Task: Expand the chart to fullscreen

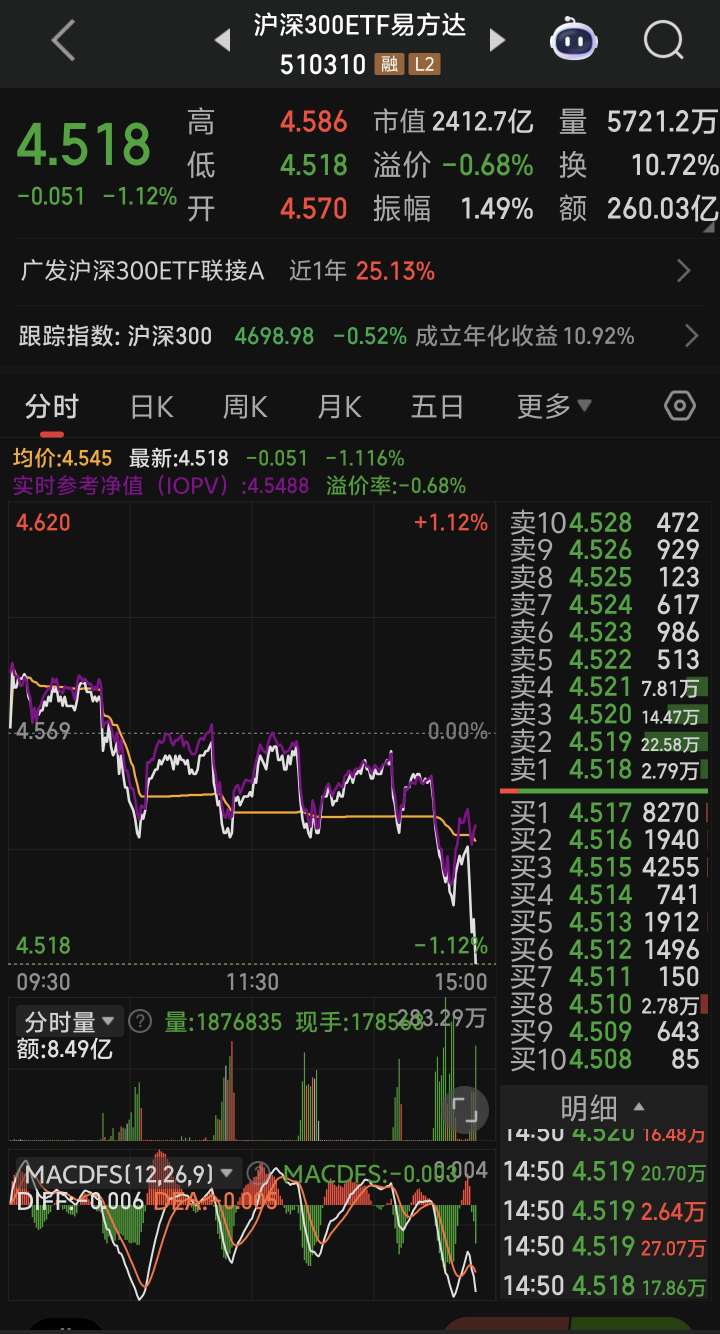Action: pyautogui.click(x=464, y=1109)
